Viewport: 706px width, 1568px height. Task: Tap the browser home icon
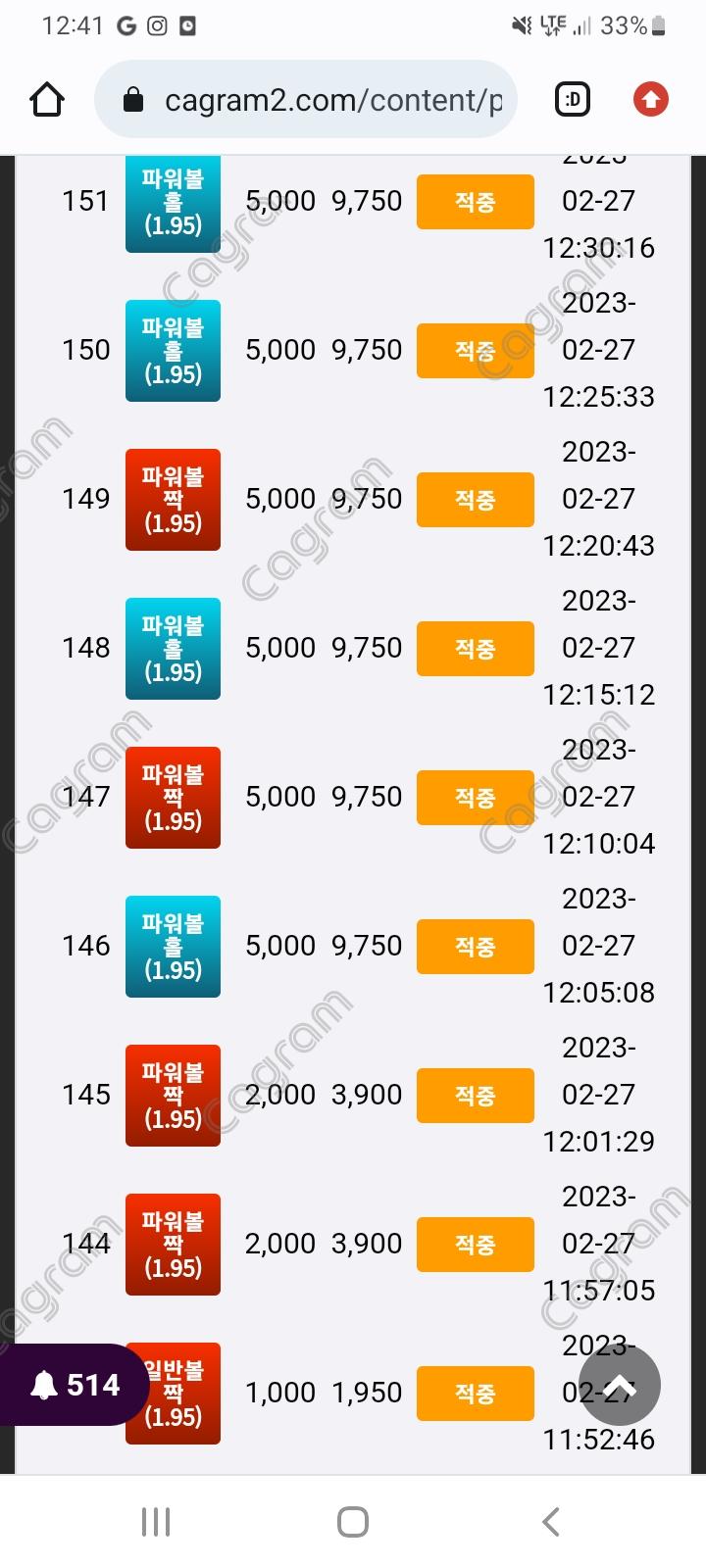[x=47, y=99]
